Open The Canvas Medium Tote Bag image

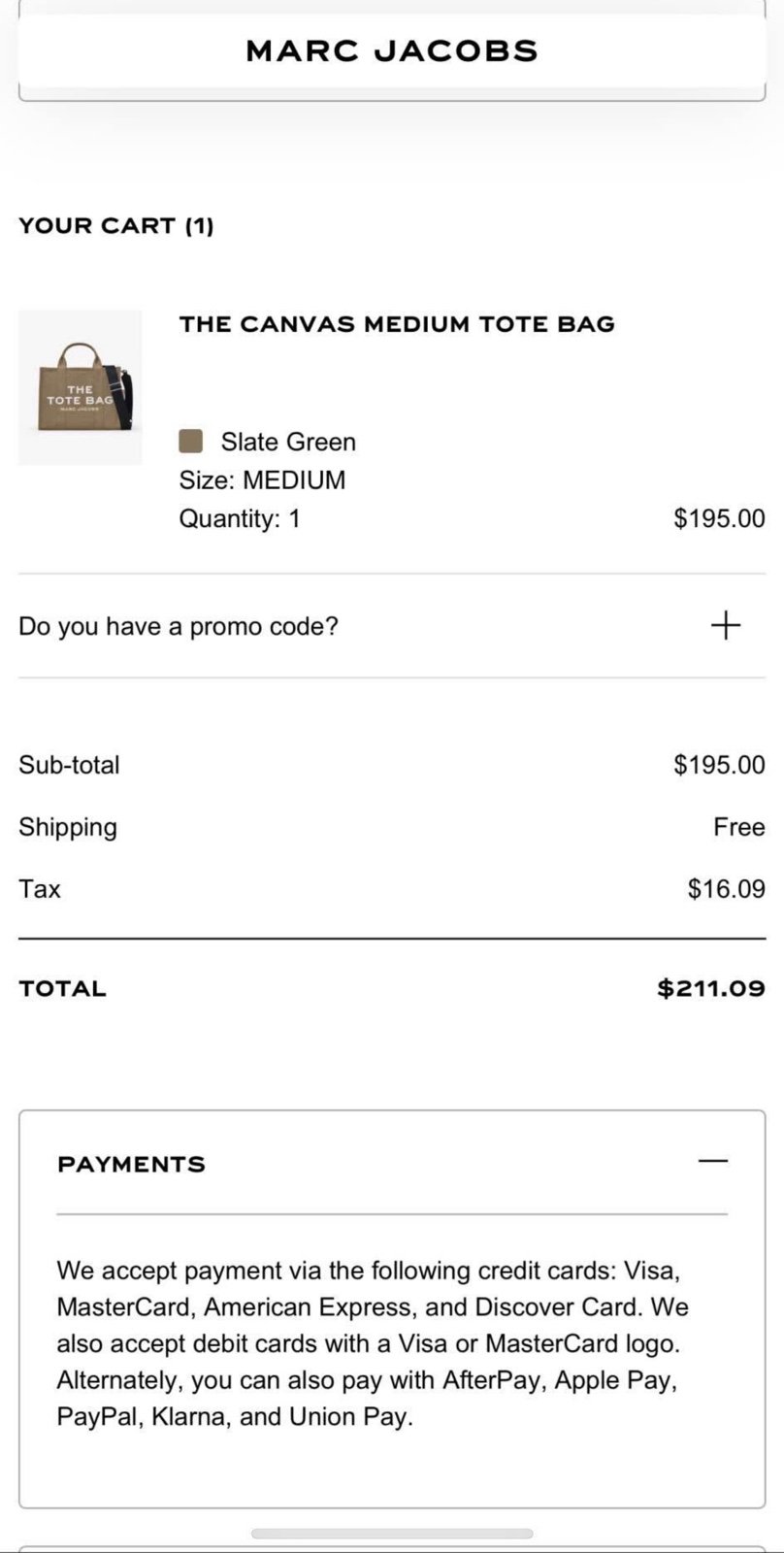click(x=80, y=388)
